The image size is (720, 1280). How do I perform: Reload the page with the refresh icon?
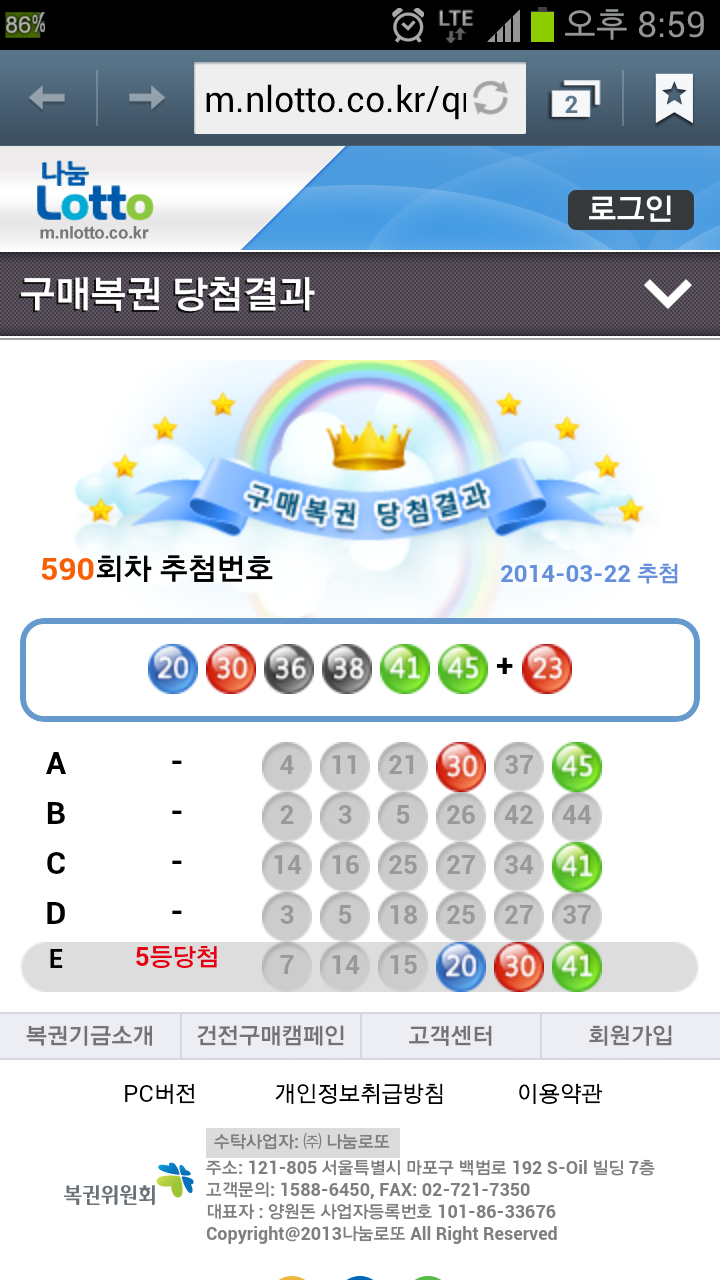(x=491, y=98)
